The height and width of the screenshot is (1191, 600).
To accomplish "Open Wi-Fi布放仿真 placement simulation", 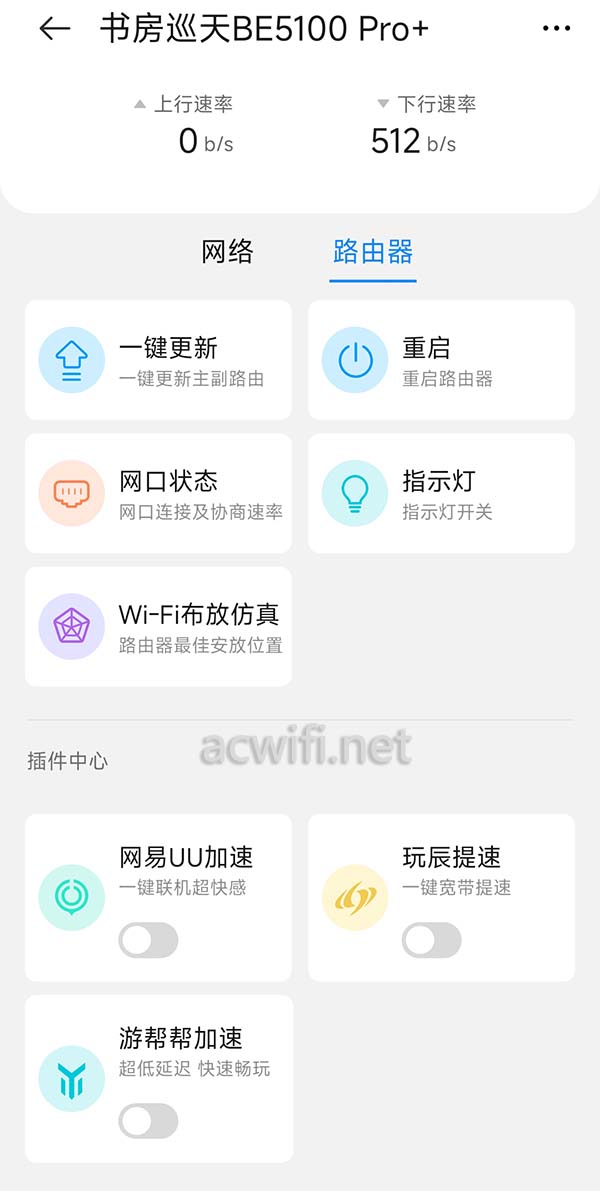I will click(158, 627).
